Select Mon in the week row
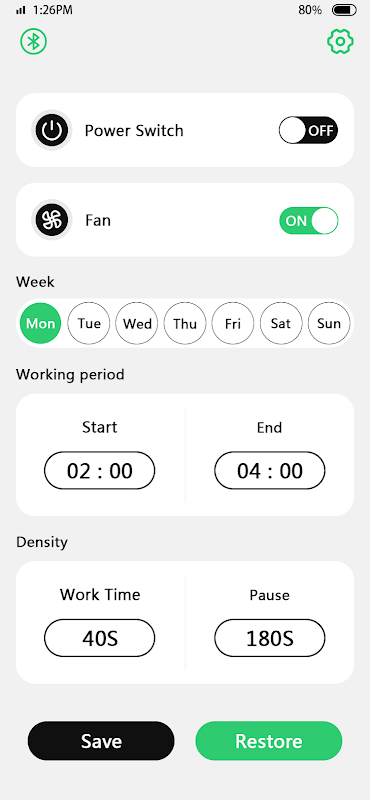This screenshot has width=370, height=800. 40,323
